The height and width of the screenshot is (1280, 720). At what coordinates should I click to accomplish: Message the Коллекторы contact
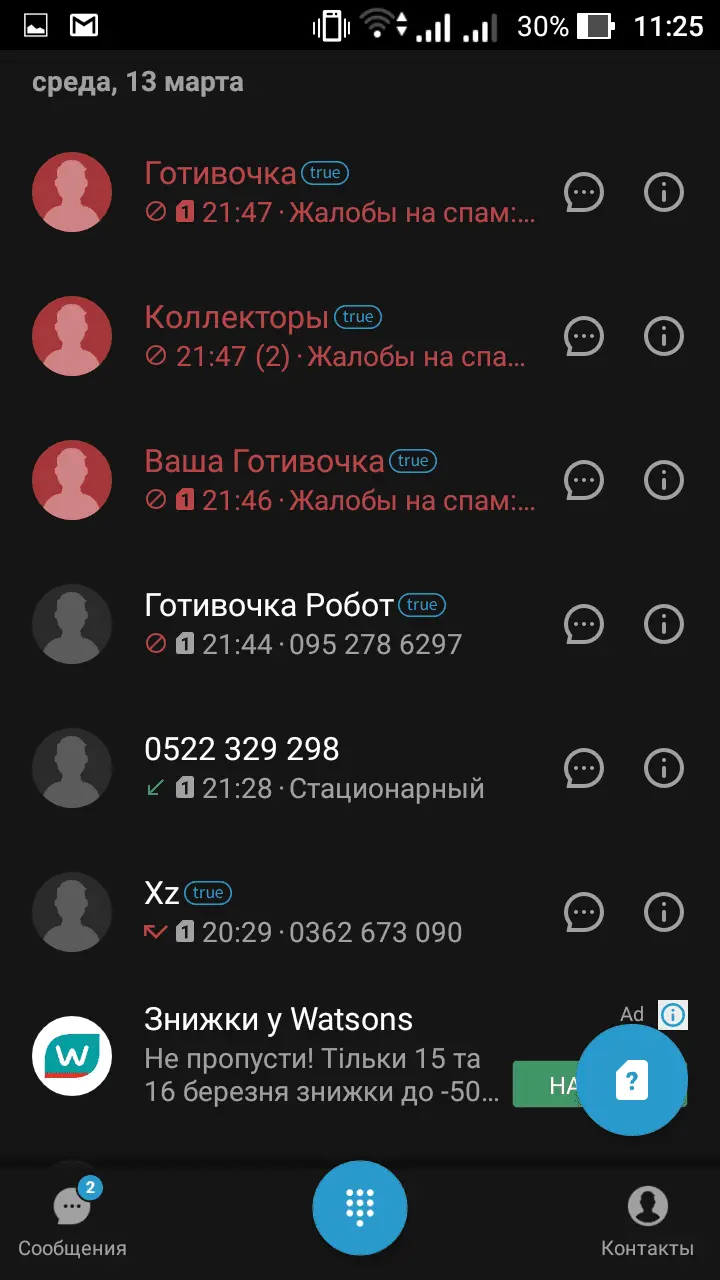[x=584, y=336]
